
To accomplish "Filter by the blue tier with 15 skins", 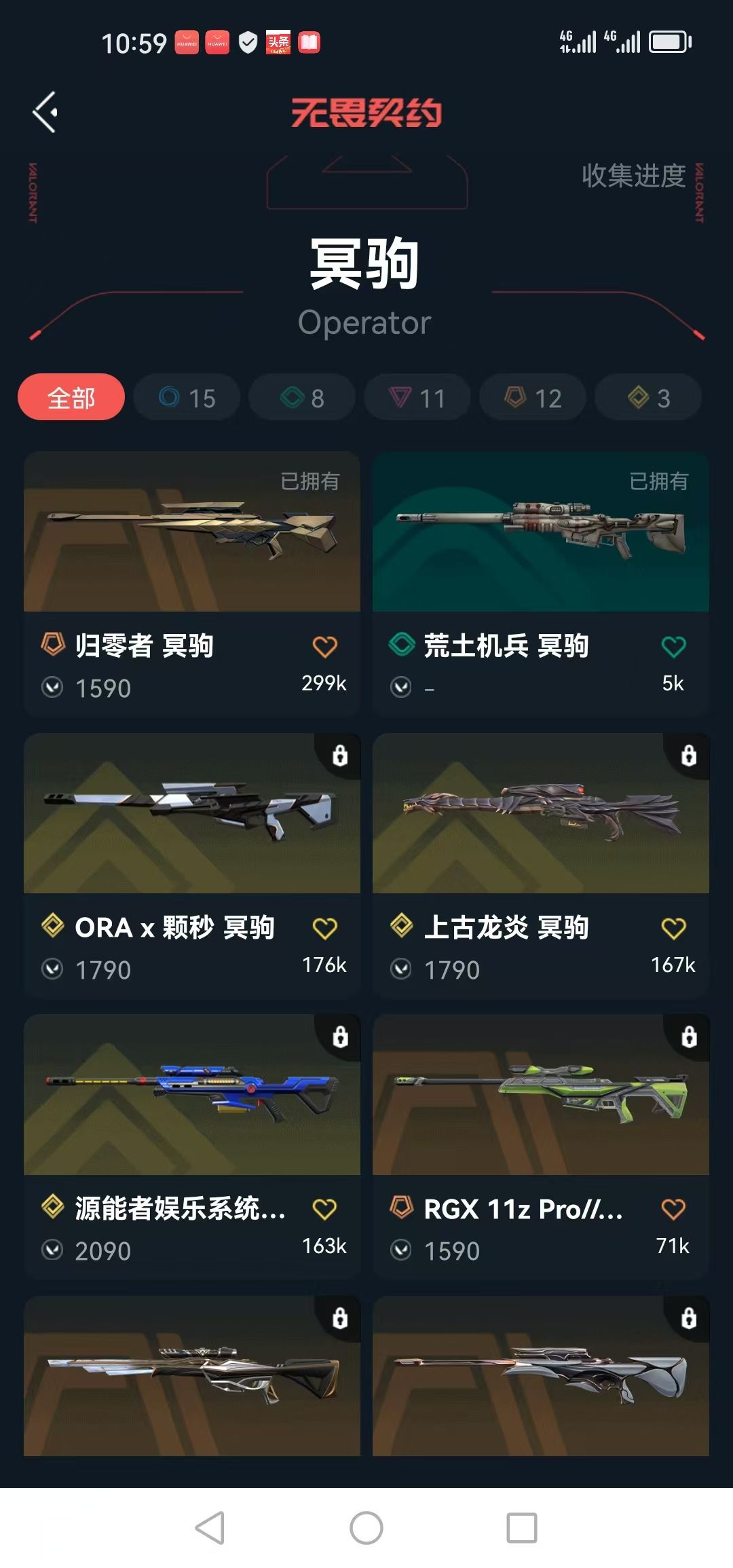I will point(187,397).
